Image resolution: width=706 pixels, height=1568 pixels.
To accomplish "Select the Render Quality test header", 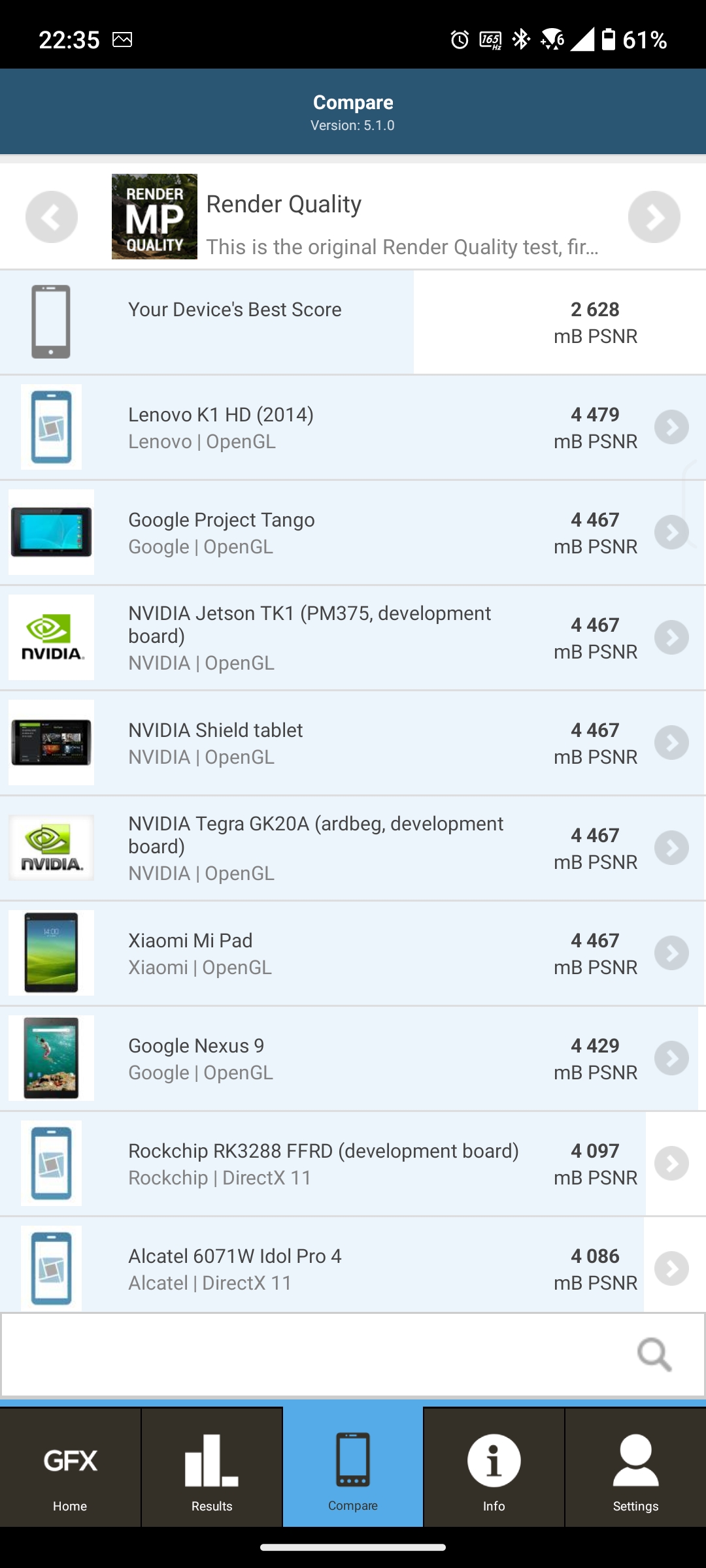I will click(353, 217).
